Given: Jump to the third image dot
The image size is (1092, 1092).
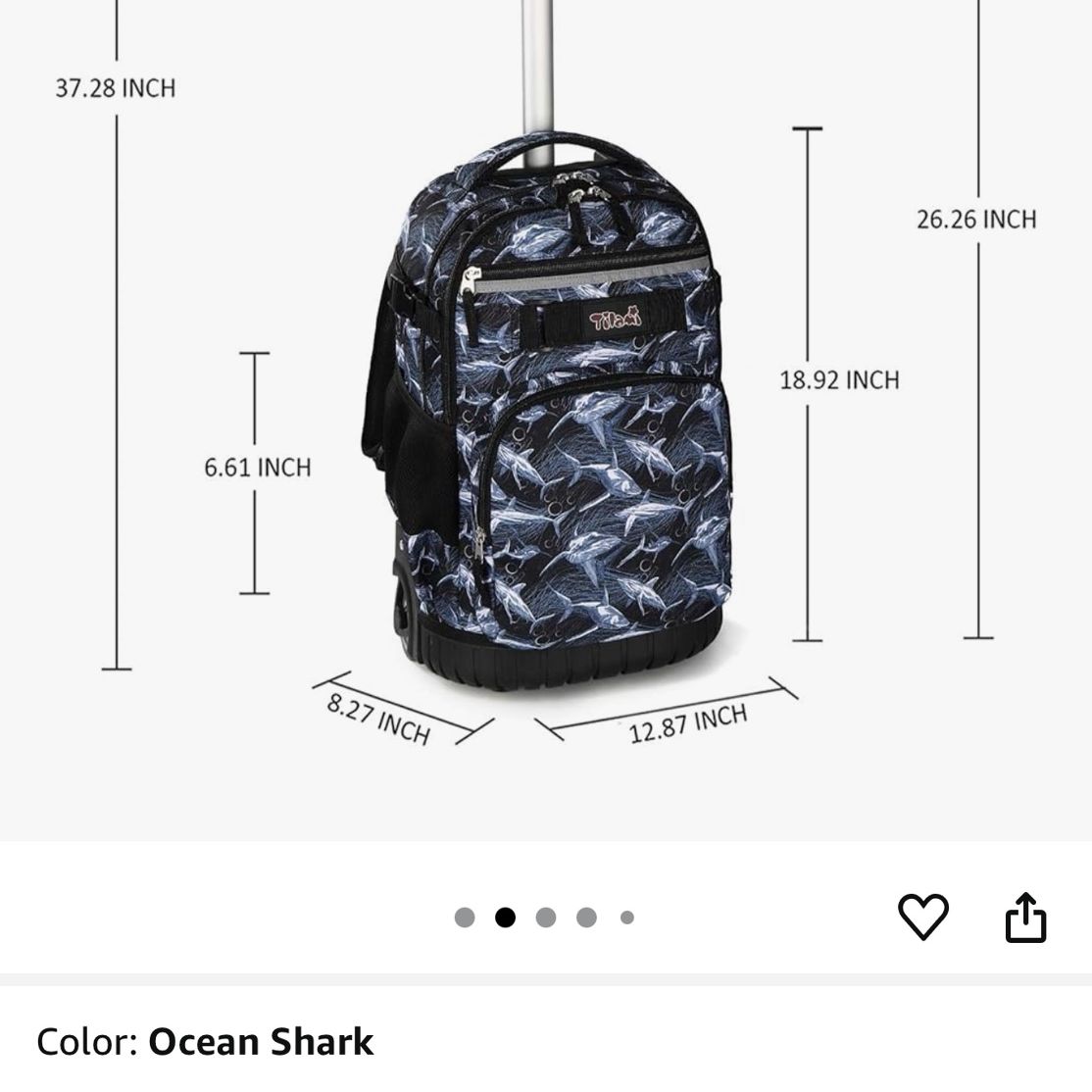Looking at the screenshot, I should pos(546,918).
